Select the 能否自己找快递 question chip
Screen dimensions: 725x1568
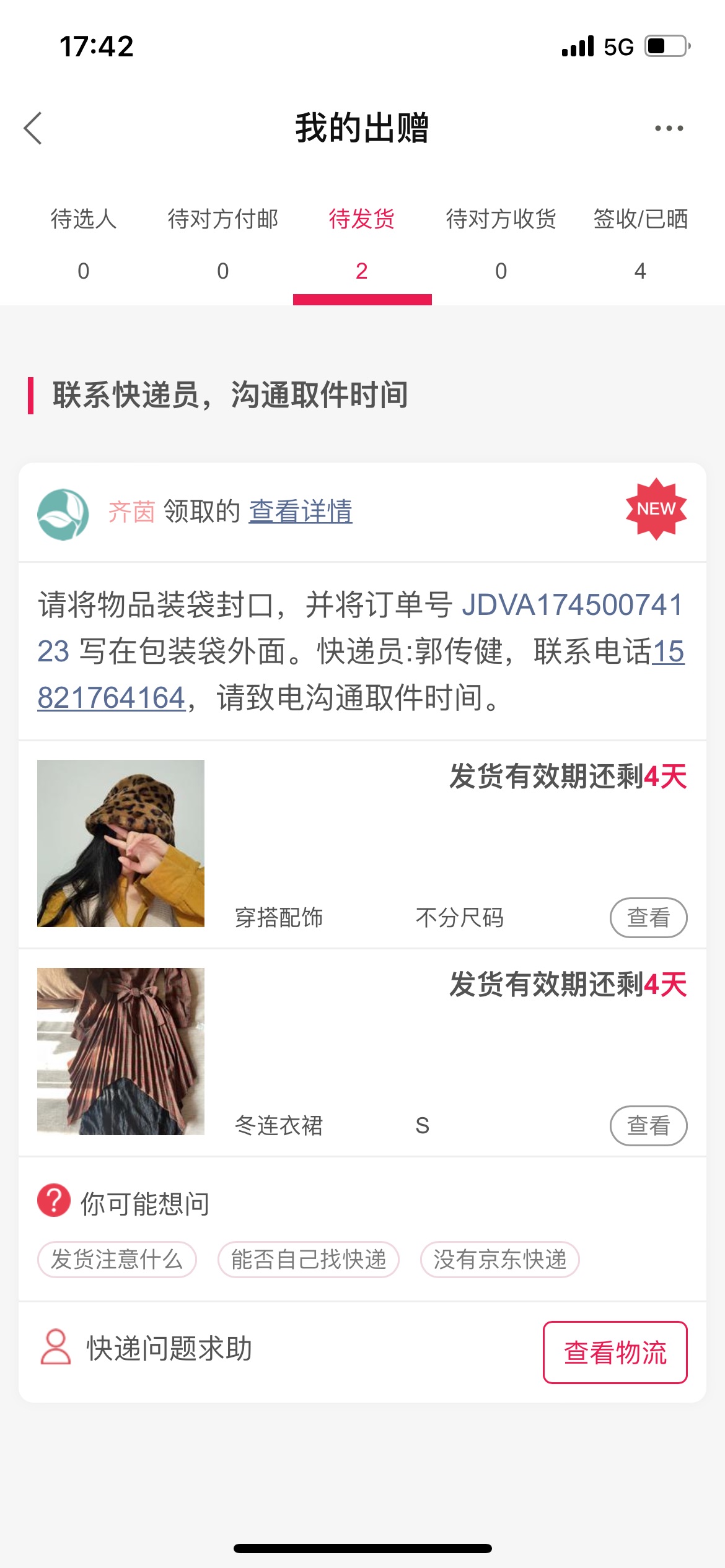[x=309, y=1260]
